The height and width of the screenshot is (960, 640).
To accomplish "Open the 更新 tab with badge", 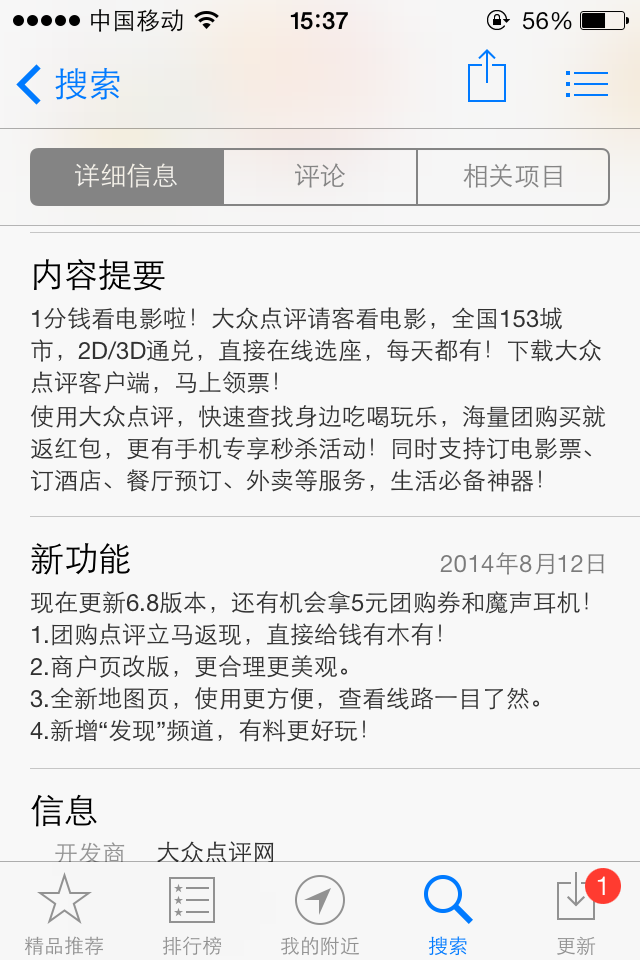I will tap(577, 912).
